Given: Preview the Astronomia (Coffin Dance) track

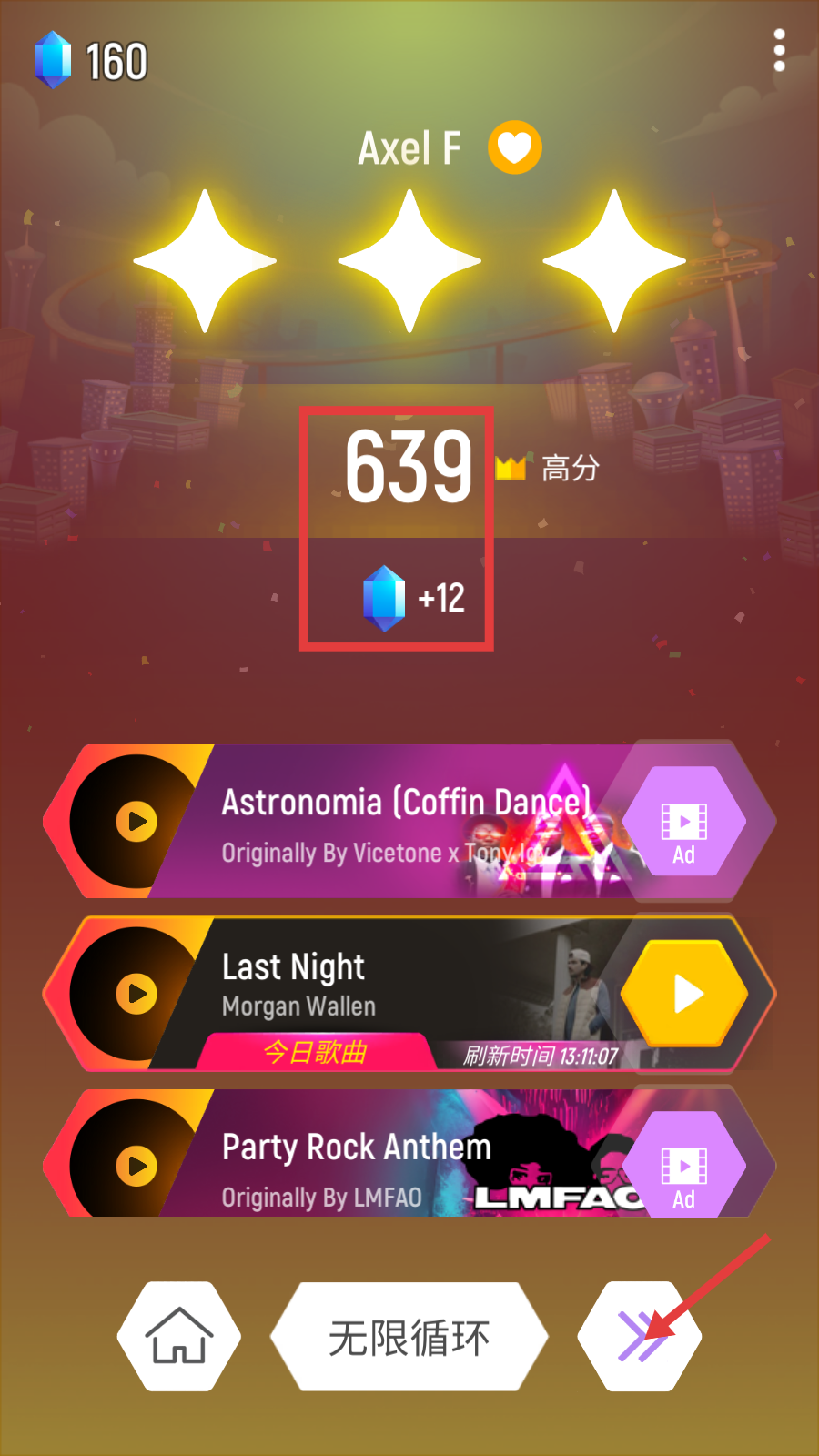Looking at the screenshot, I should click(136, 822).
